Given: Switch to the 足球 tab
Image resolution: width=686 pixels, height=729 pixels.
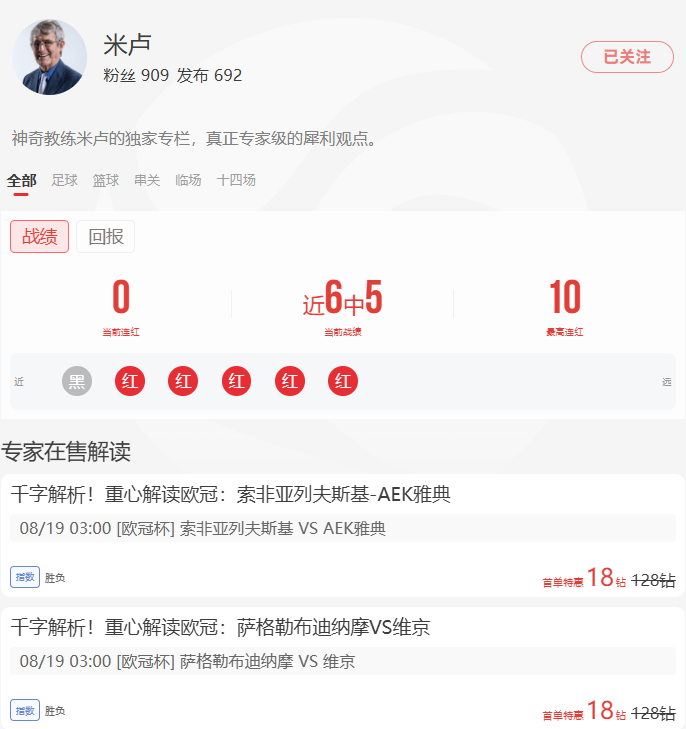Looking at the screenshot, I should coord(65,180).
